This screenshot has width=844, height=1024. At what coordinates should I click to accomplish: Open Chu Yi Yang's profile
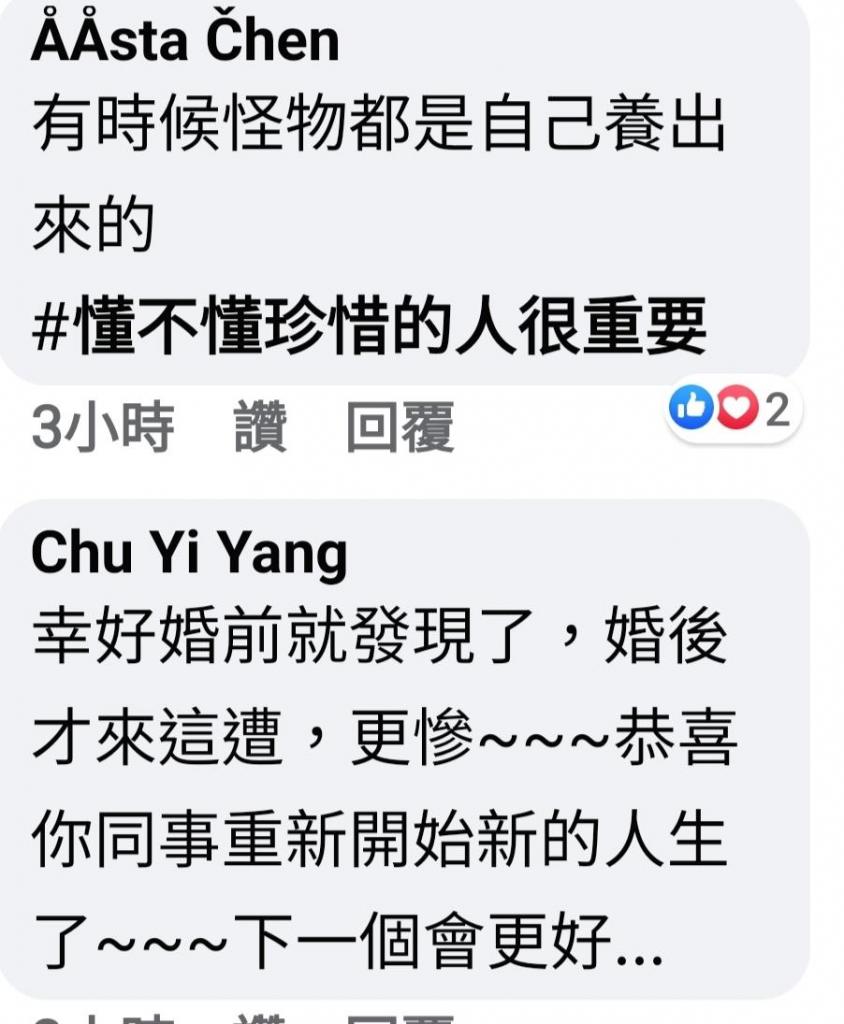point(189,553)
